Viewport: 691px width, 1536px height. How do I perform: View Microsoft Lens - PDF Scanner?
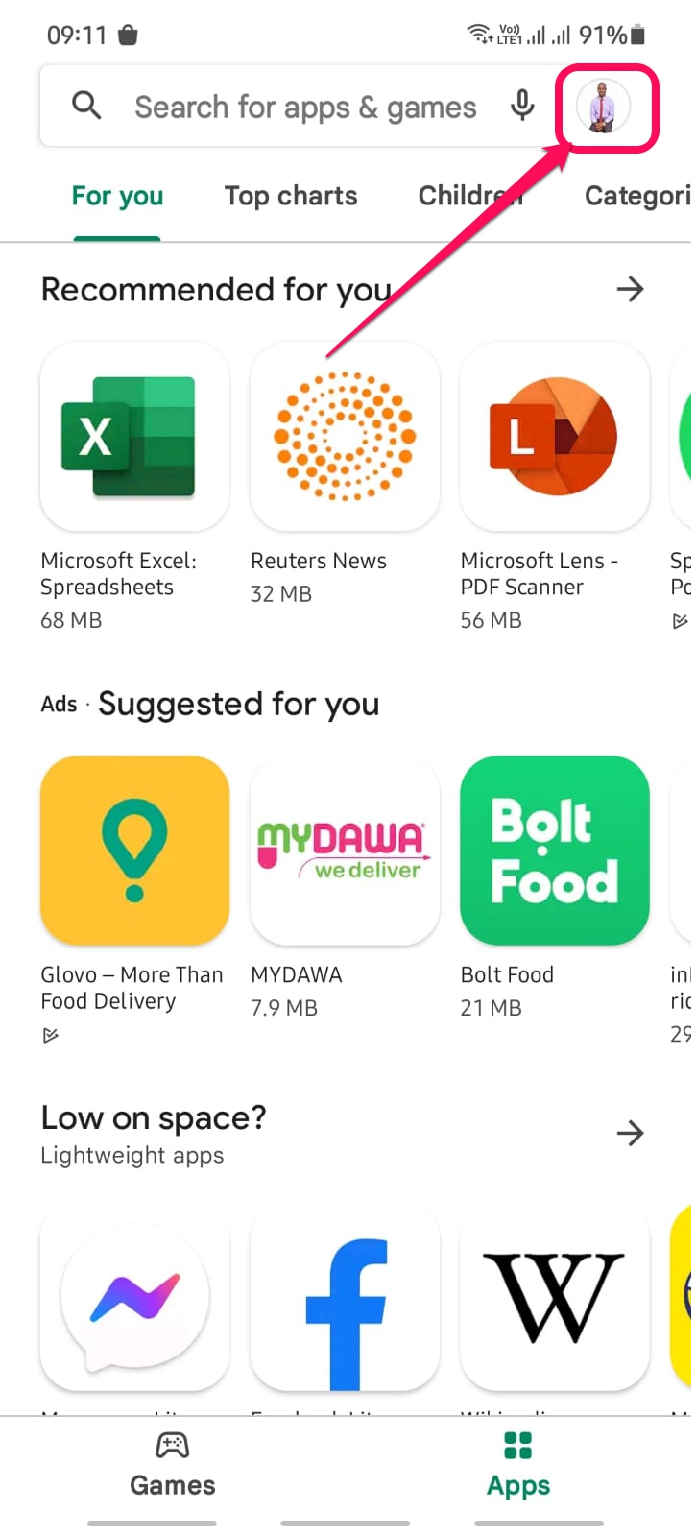point(555,436)
